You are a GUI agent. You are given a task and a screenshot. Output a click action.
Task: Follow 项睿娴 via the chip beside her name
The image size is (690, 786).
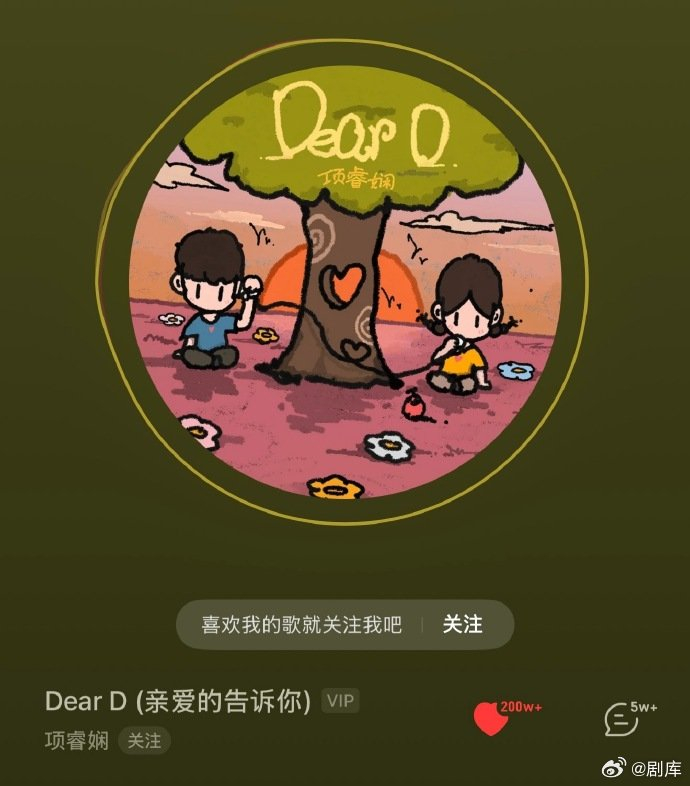click(x=145, y=741)
